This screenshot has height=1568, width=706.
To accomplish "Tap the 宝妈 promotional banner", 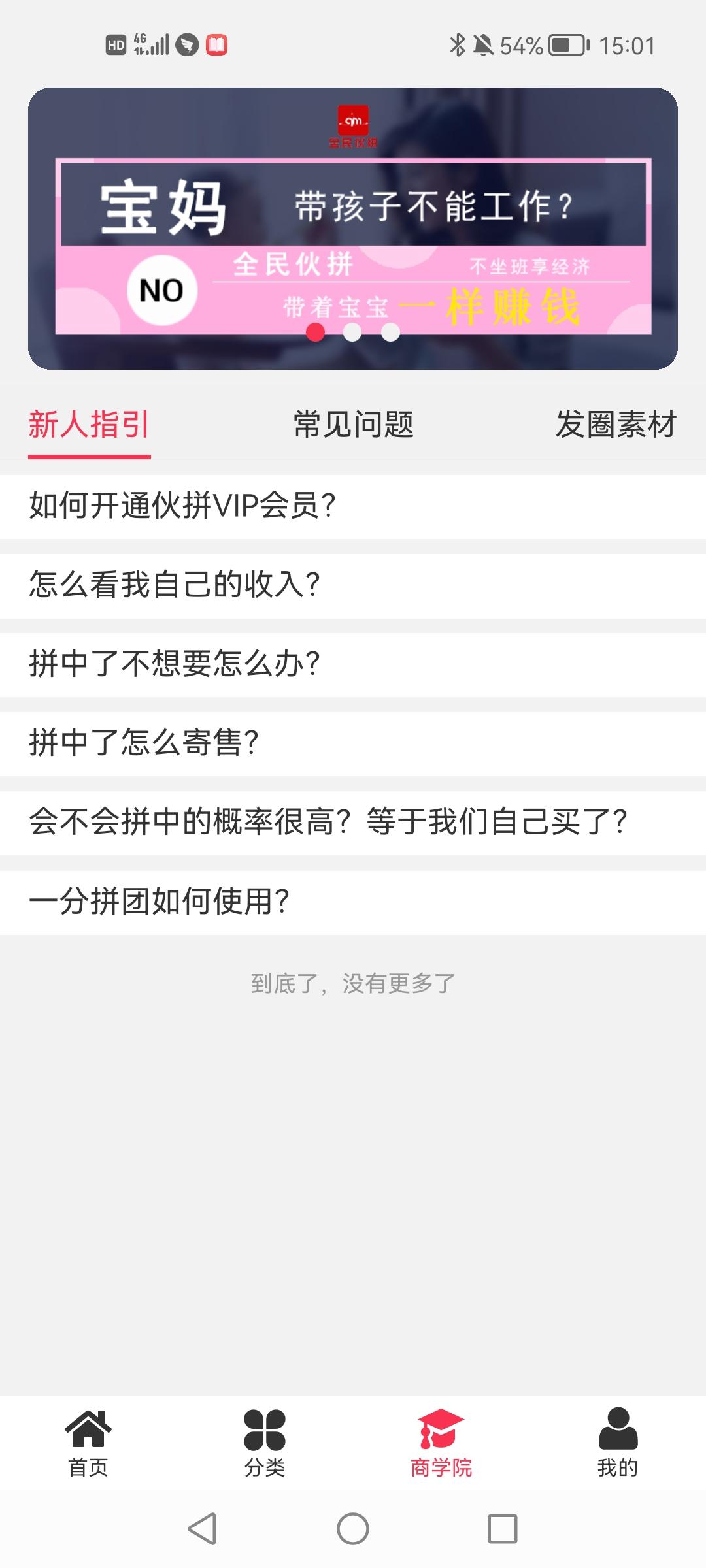I will click(x=352, y=229).
